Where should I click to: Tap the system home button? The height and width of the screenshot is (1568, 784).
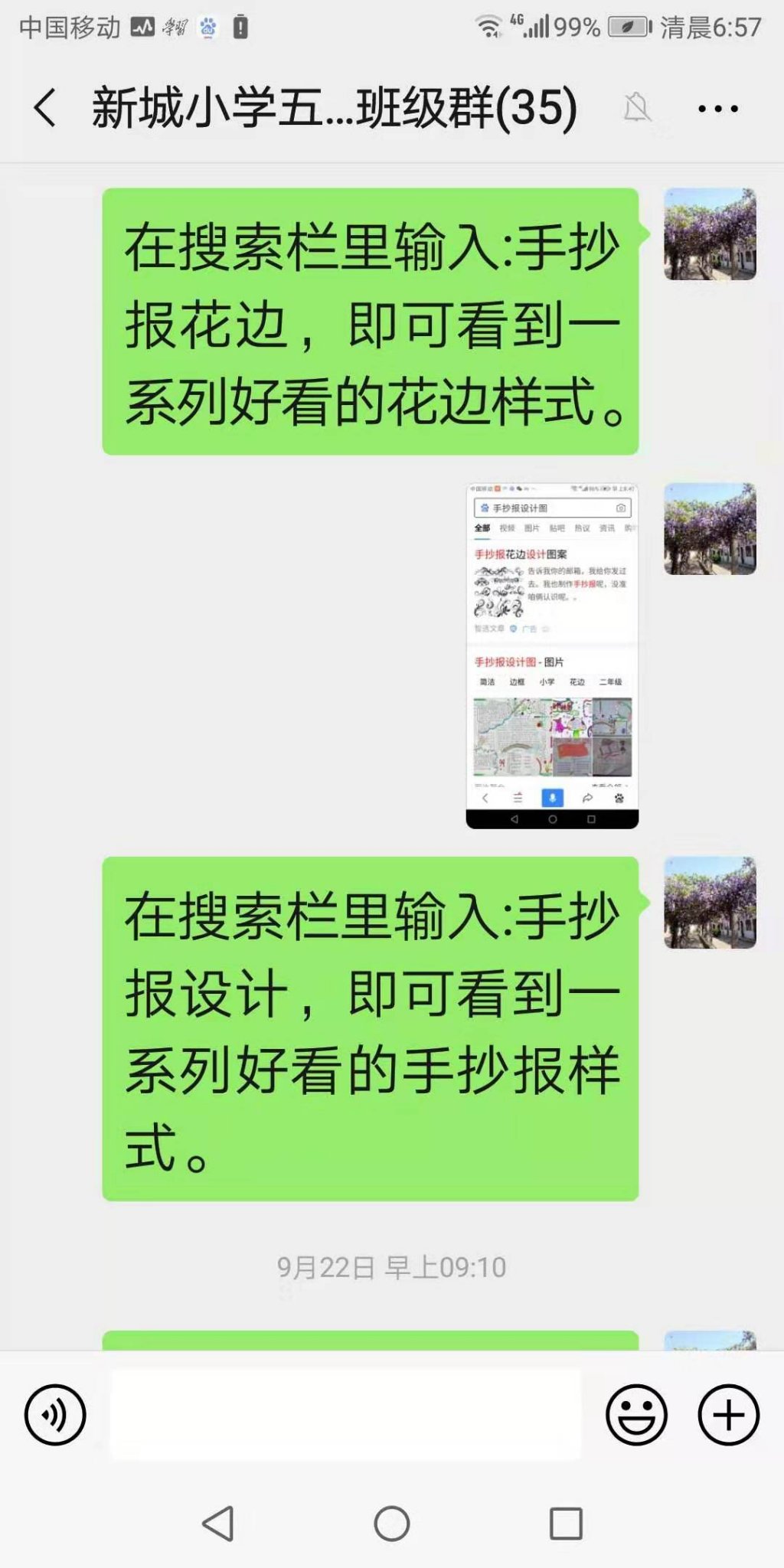(x=392, y=1524)
